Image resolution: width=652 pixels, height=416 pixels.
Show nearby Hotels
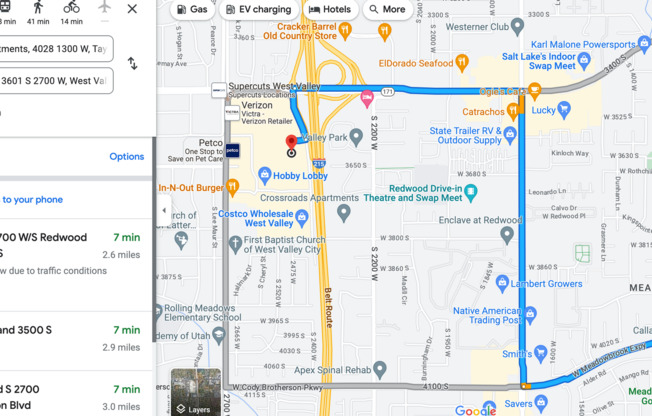point(329,9)
